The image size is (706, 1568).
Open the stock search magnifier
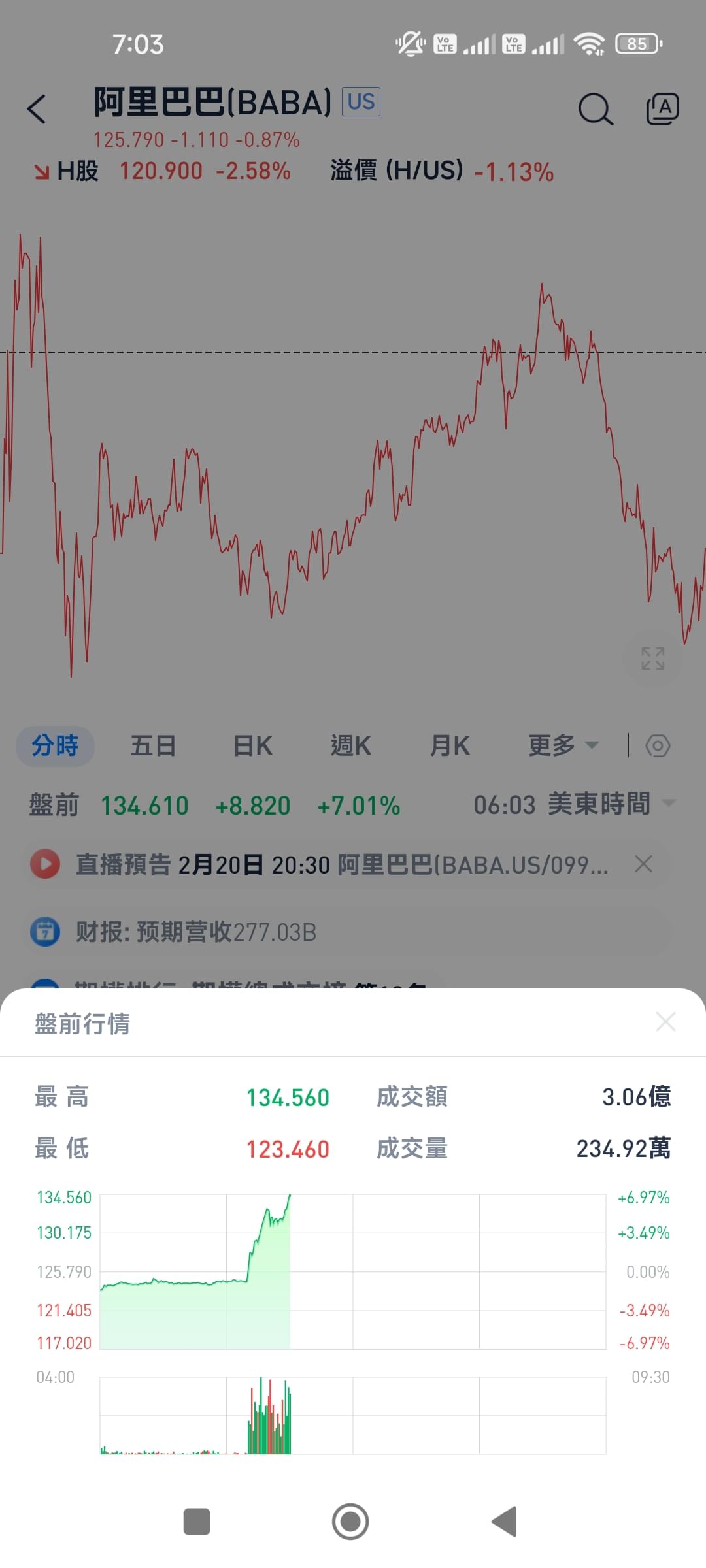595,108
